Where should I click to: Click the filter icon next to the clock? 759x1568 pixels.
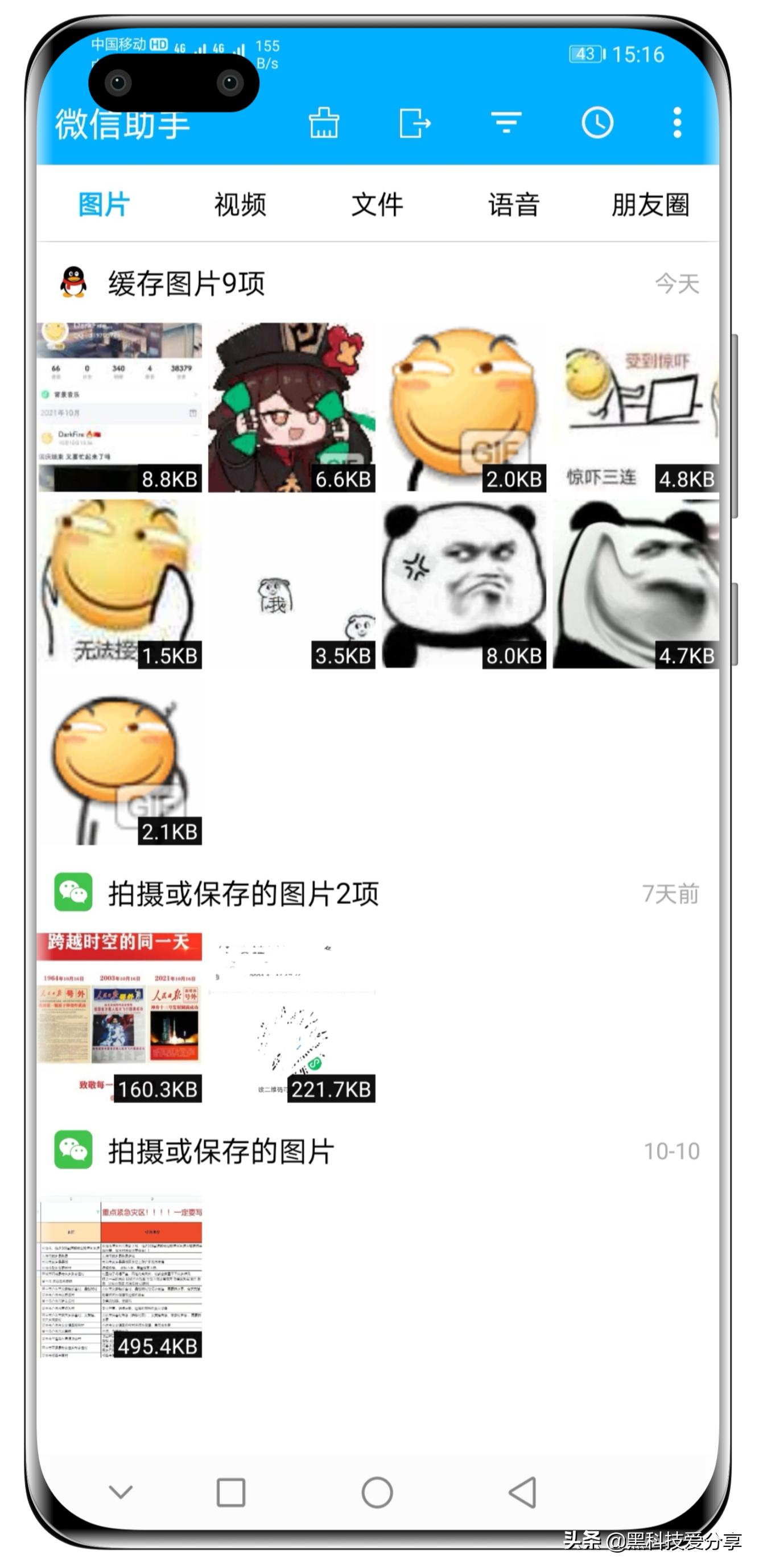[507, 122]
